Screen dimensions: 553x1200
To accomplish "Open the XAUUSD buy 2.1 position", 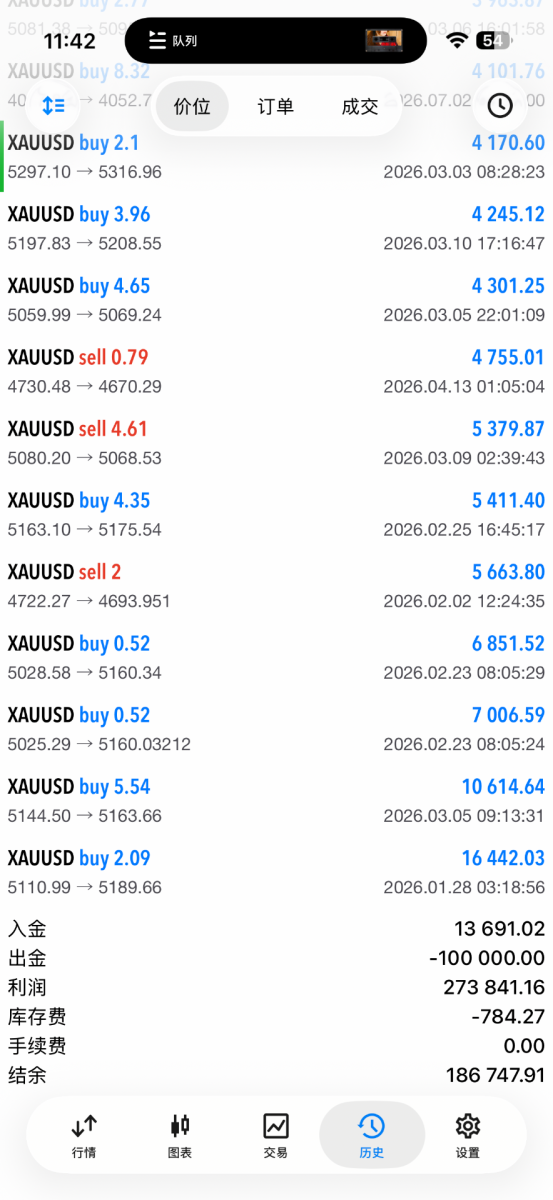I will pos(276,157).
